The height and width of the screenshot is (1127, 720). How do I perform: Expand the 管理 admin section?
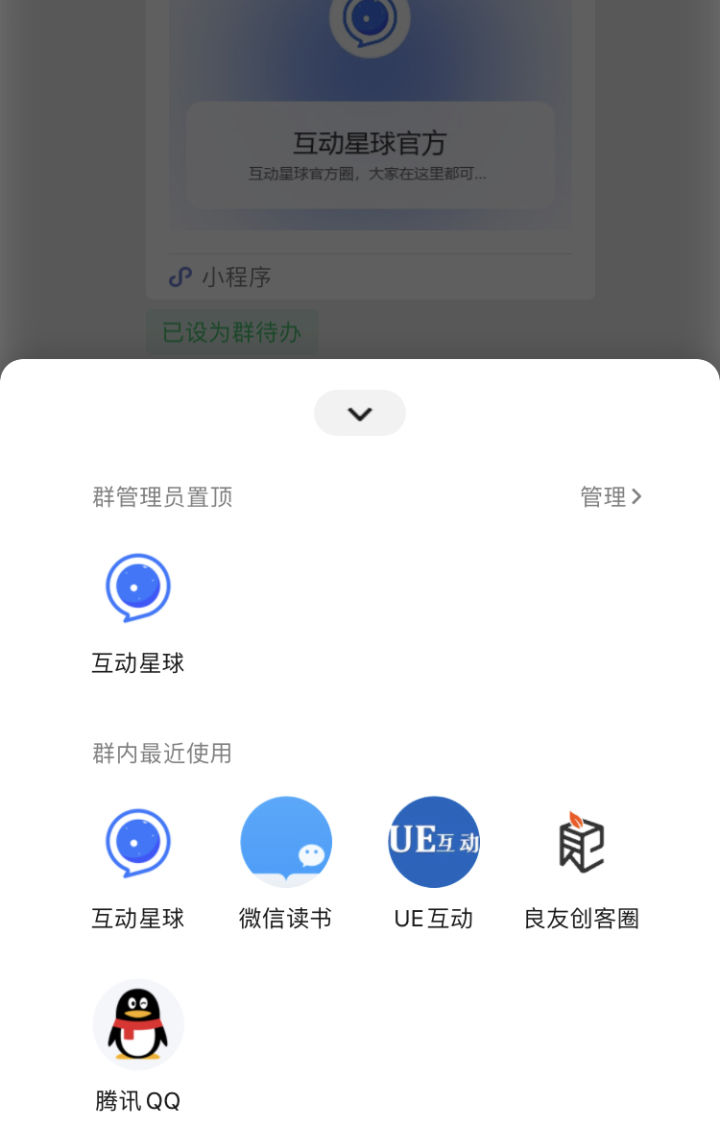[x=611, y=497]
